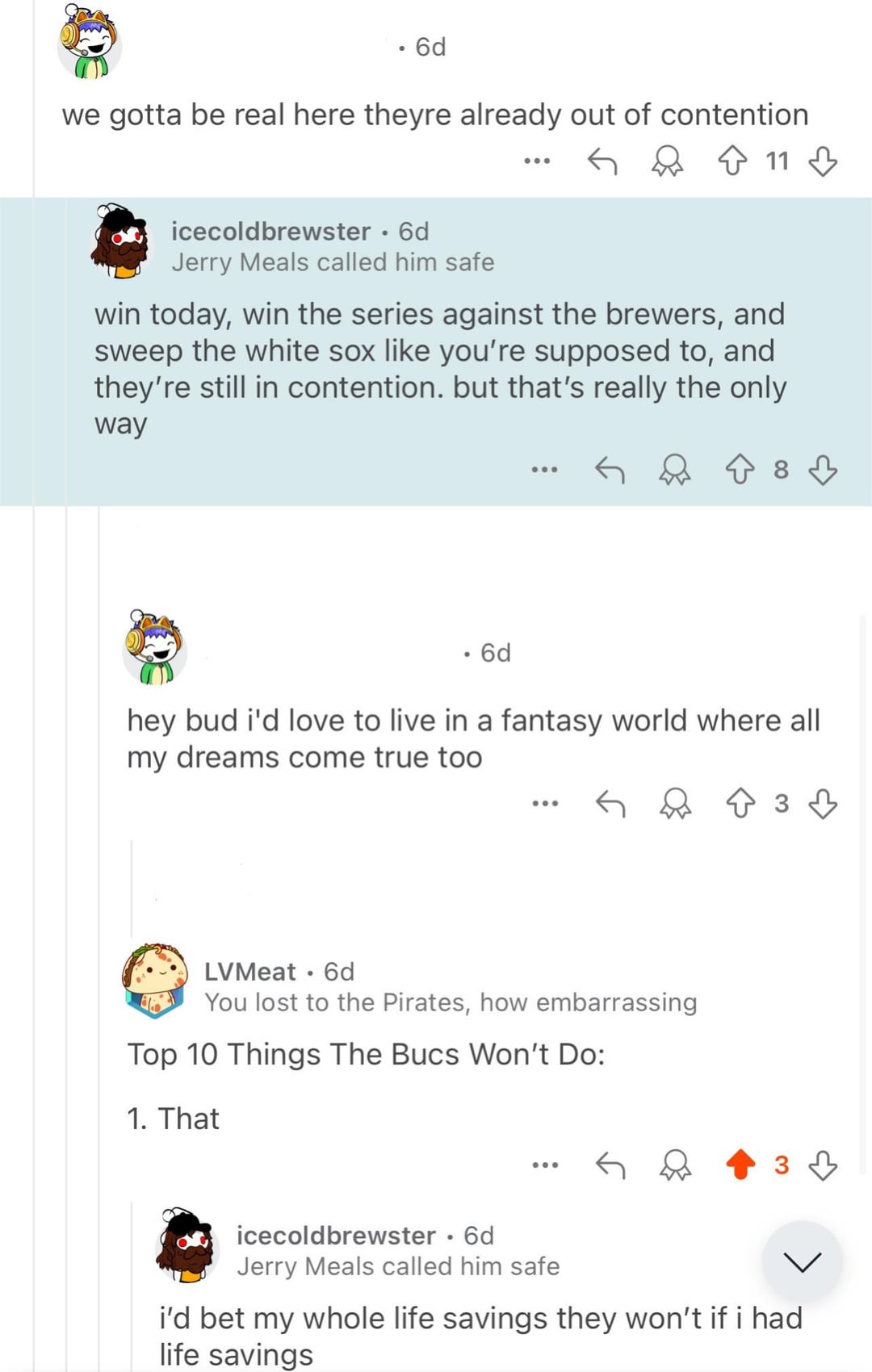The width and height of the screenshot is (872, 1372).
Task: Reply to the 'fantasy world' comment
Action: (x=610, y=803)
